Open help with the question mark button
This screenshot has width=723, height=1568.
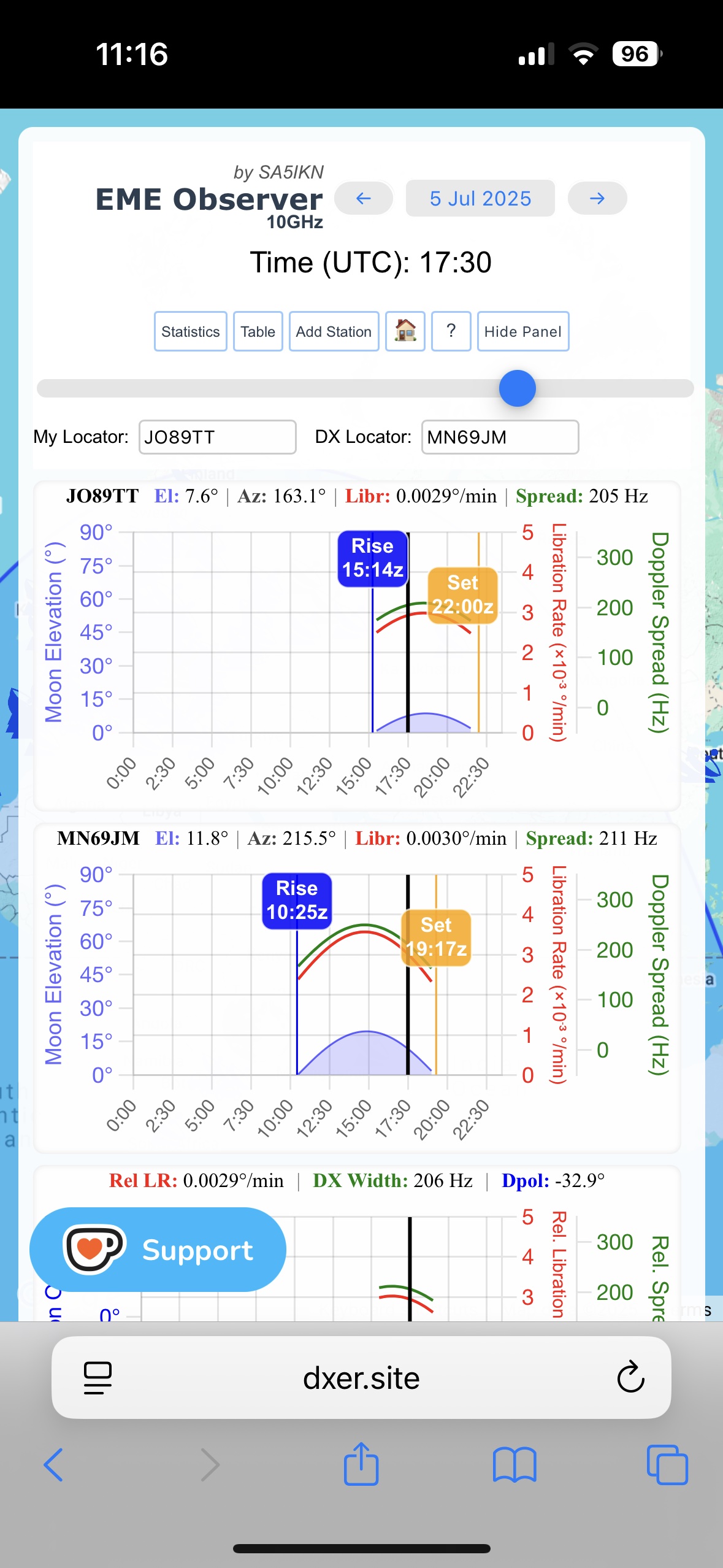451,331
